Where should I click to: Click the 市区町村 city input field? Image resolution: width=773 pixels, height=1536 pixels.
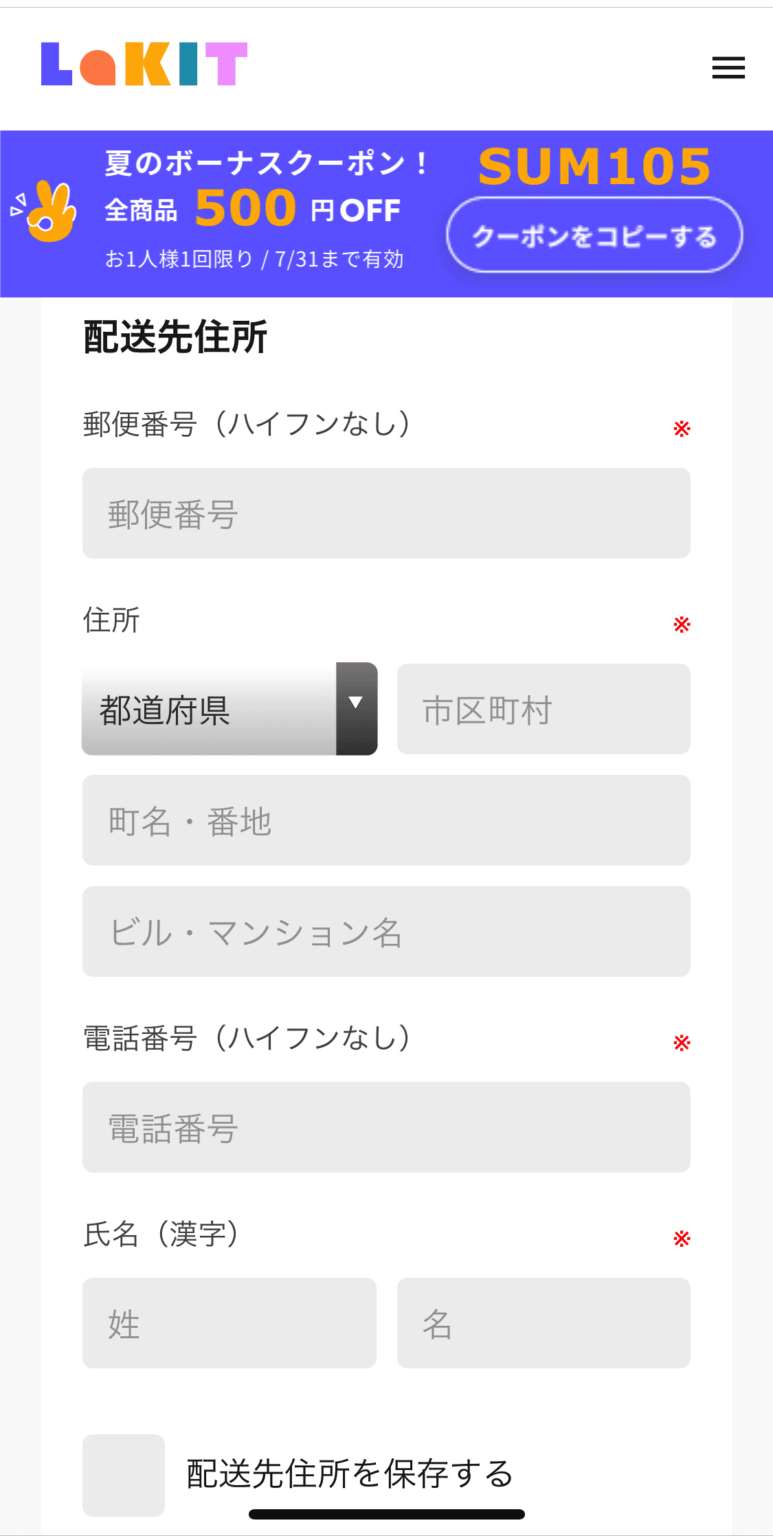click(x=543, y=708)
